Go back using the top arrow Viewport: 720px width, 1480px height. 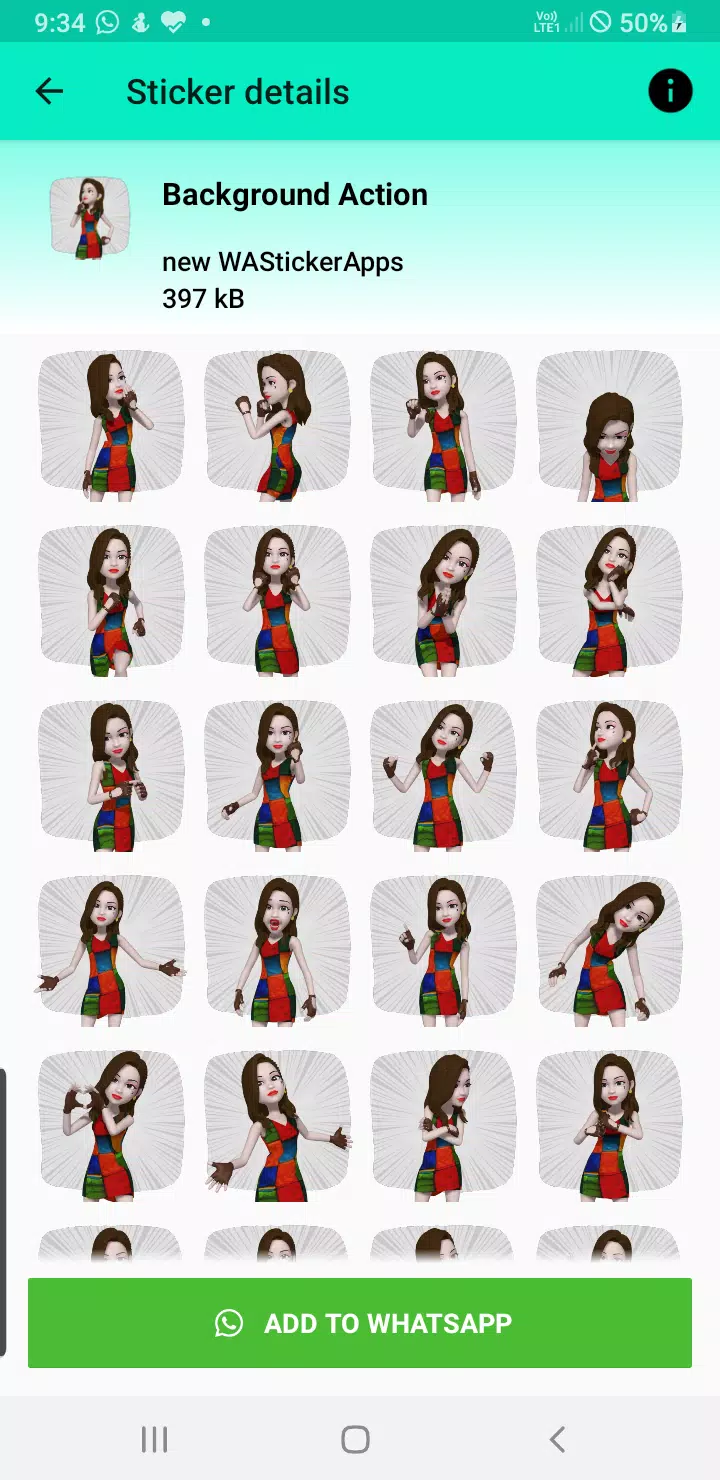[x=49, y=92]
